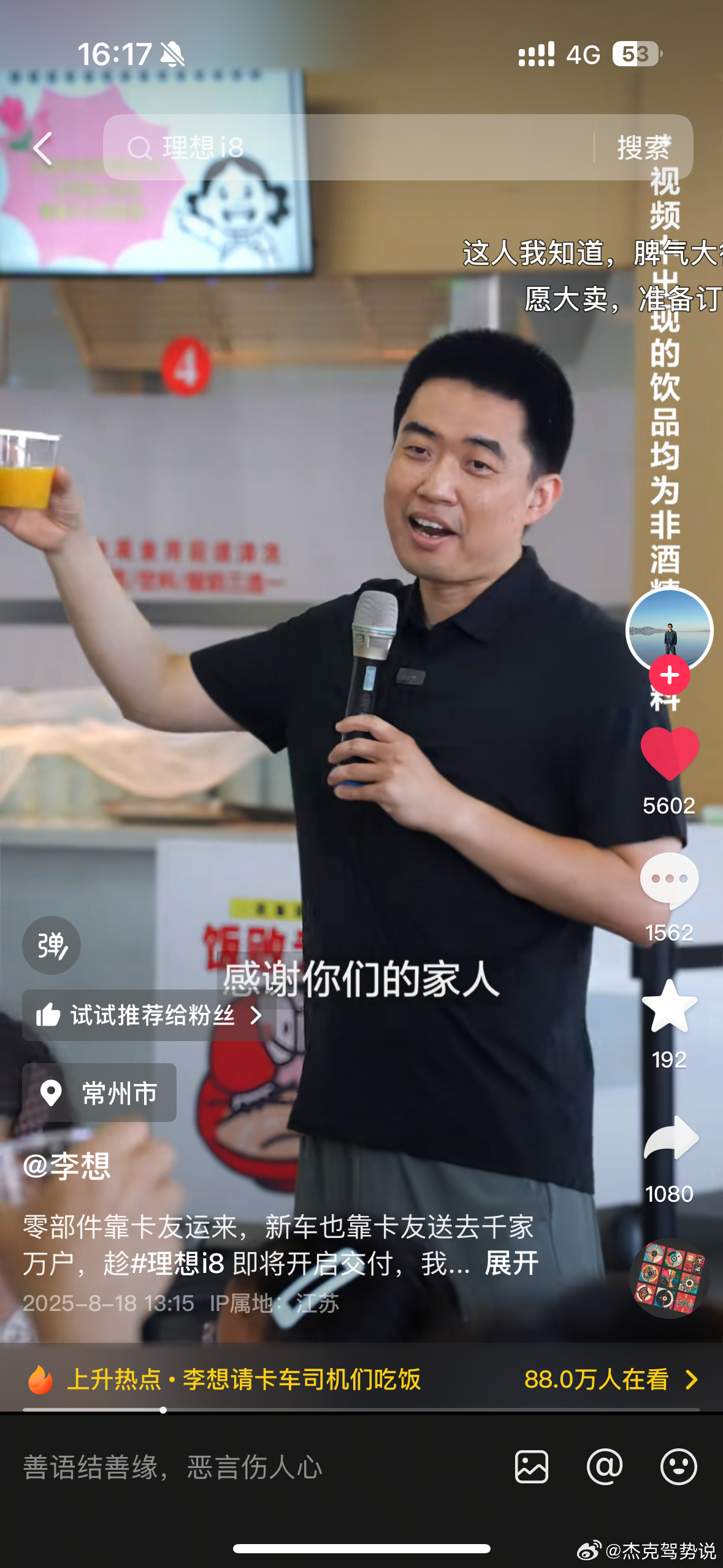
Task: Like this video with the heart
Action: (x=669, y=753)
